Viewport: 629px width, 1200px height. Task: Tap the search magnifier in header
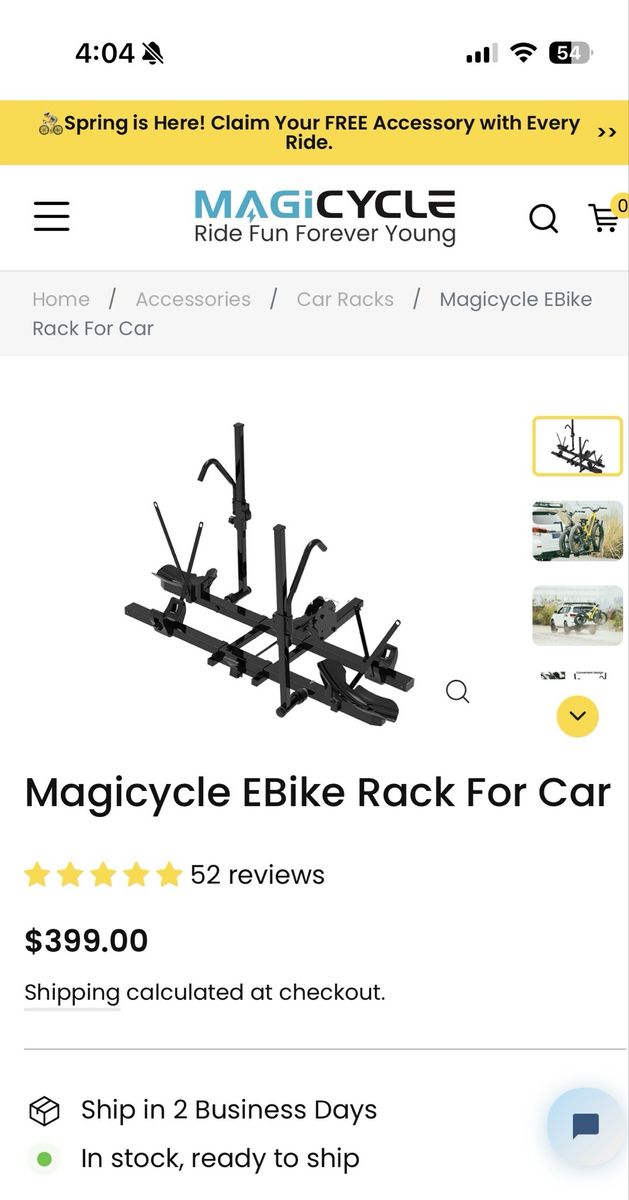[x=543, y=218]
